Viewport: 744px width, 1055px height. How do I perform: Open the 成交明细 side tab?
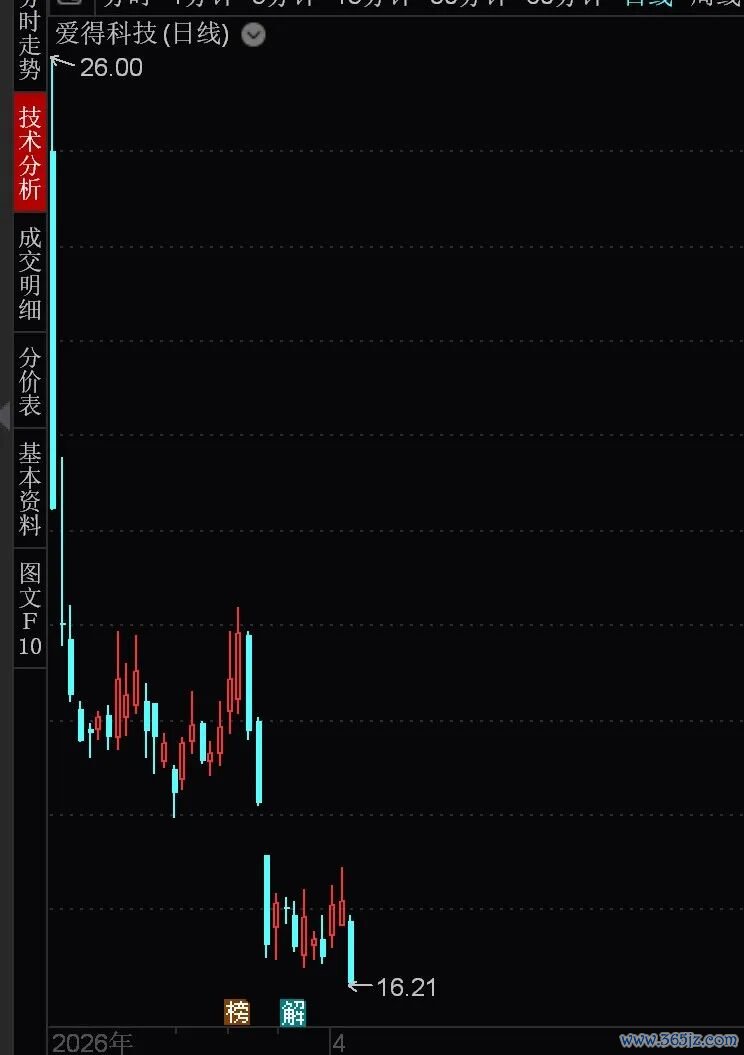(x=30, y=273)
